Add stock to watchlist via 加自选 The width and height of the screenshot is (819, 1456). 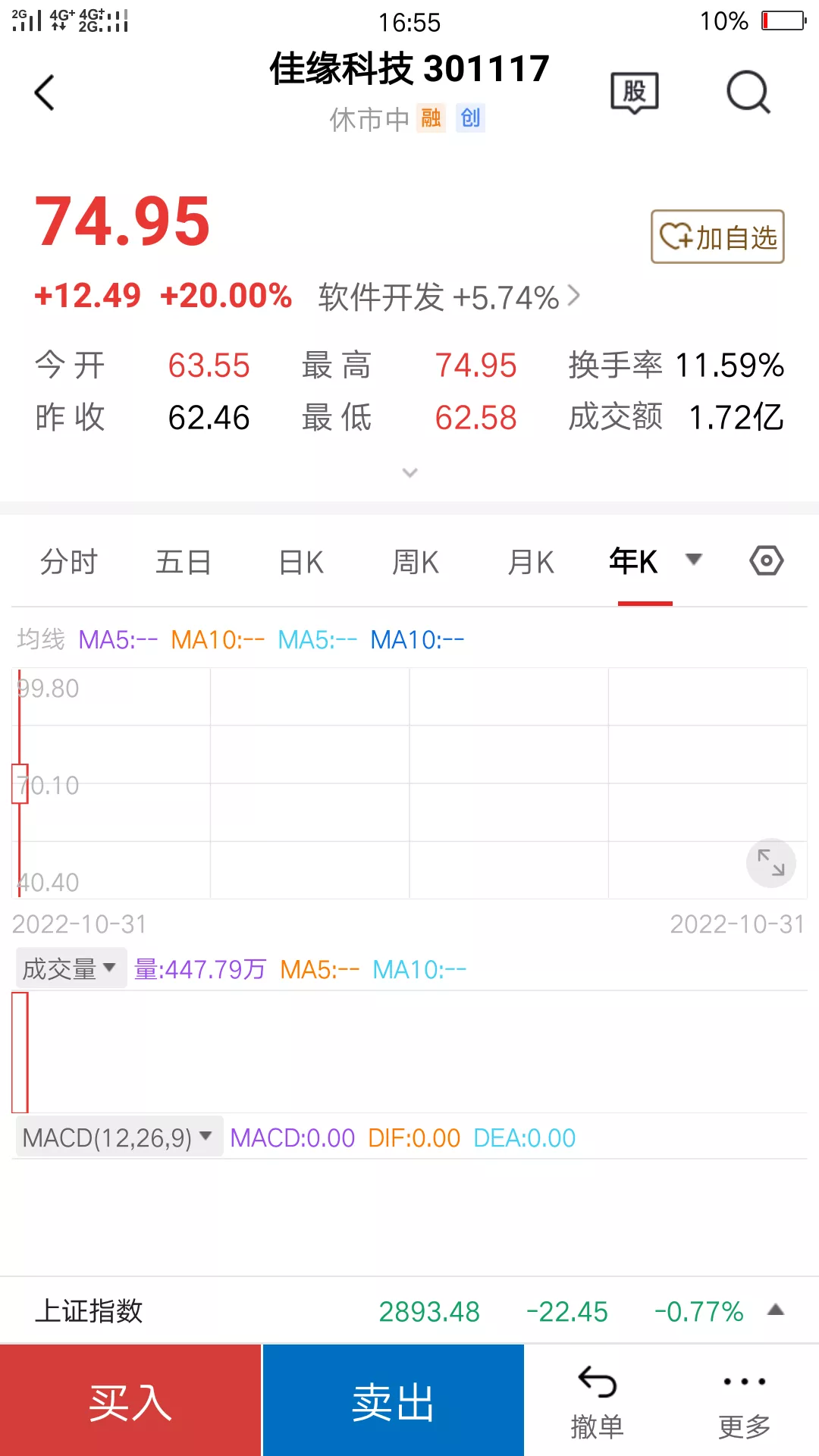pyautogui.click(x=717, y=237)
